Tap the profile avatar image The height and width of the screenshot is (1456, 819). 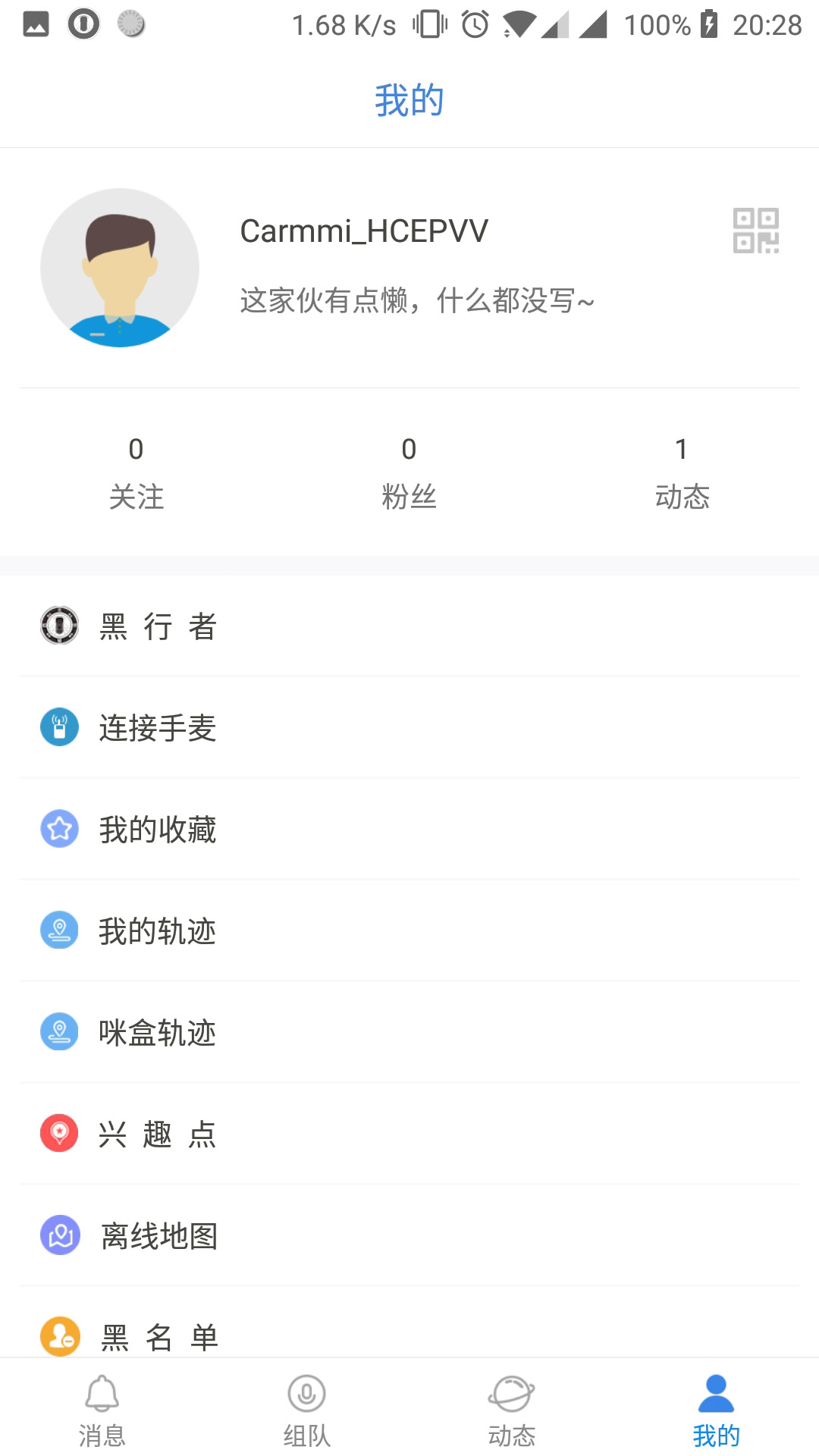coord(119,267)
